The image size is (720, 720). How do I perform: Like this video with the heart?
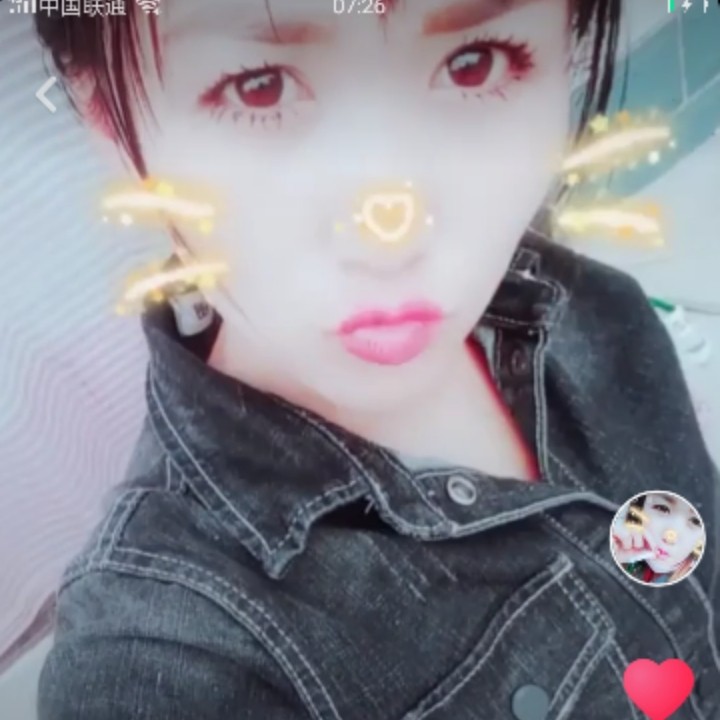coord(658,688)
